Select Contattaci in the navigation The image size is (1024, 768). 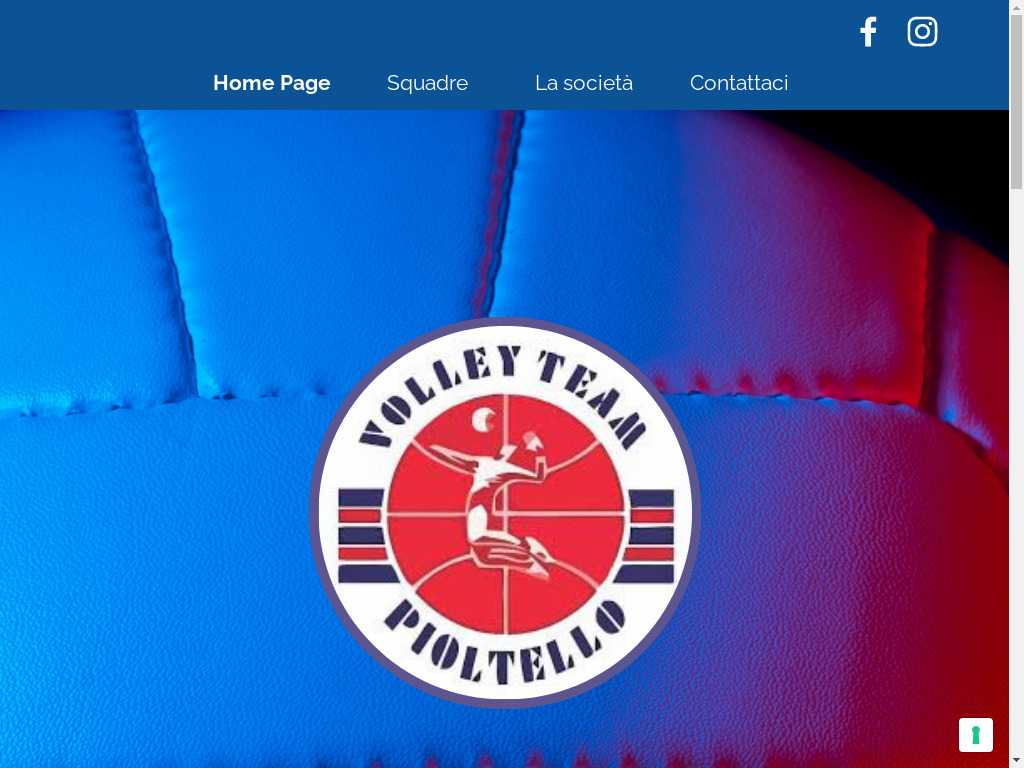pos(739,83)
